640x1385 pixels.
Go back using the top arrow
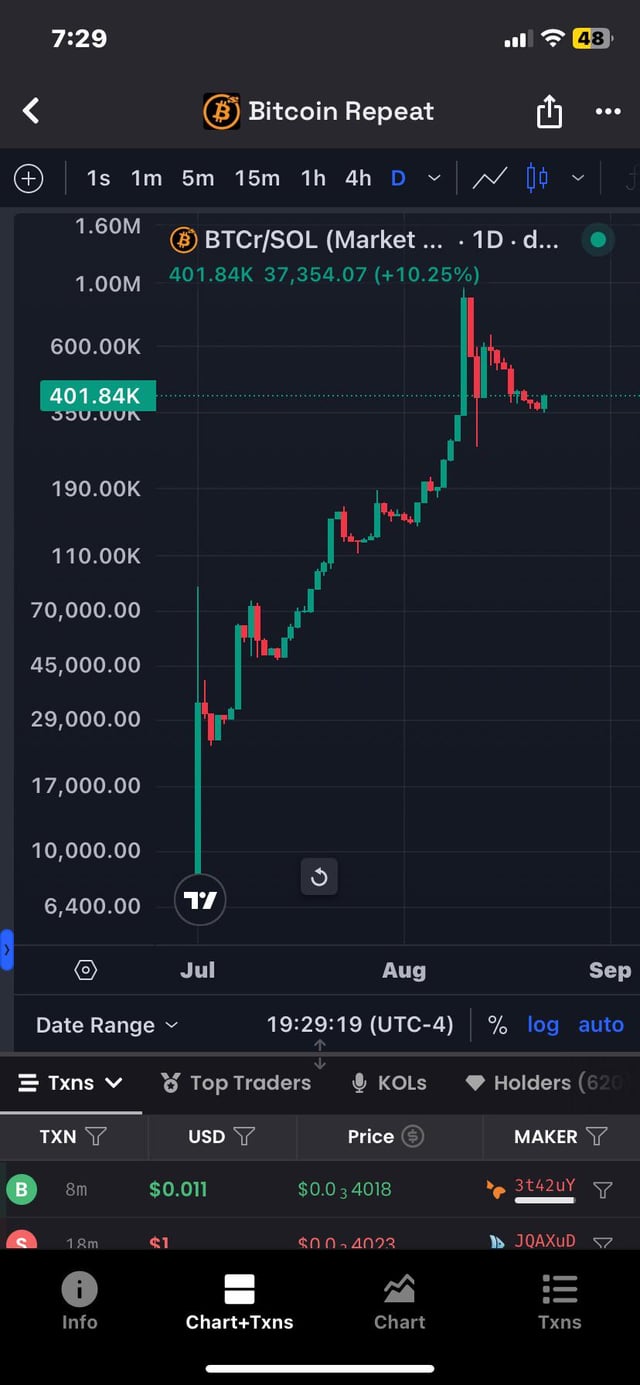(x=31, y=111)
